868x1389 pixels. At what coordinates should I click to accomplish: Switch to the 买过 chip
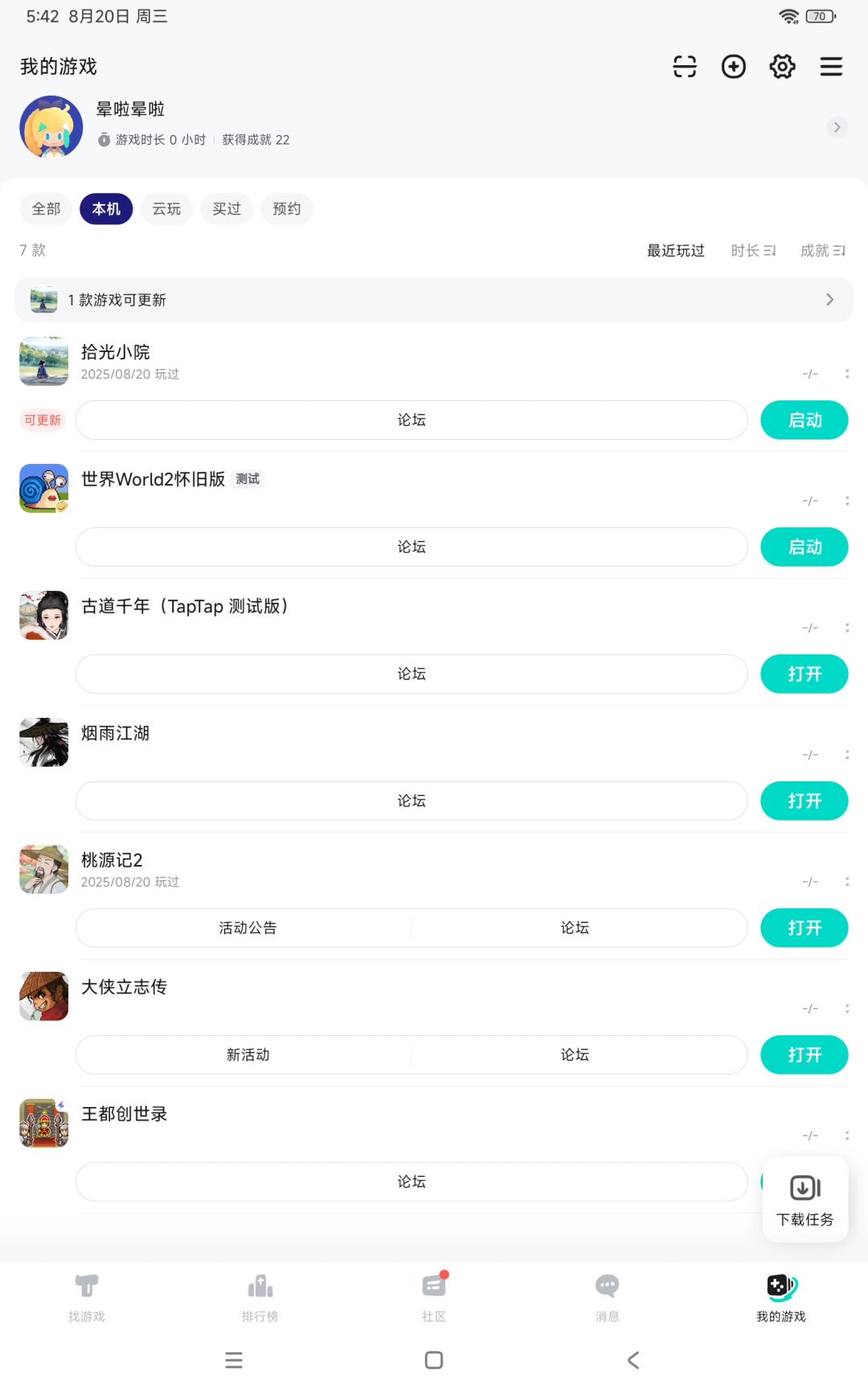[x=227, y=209]
